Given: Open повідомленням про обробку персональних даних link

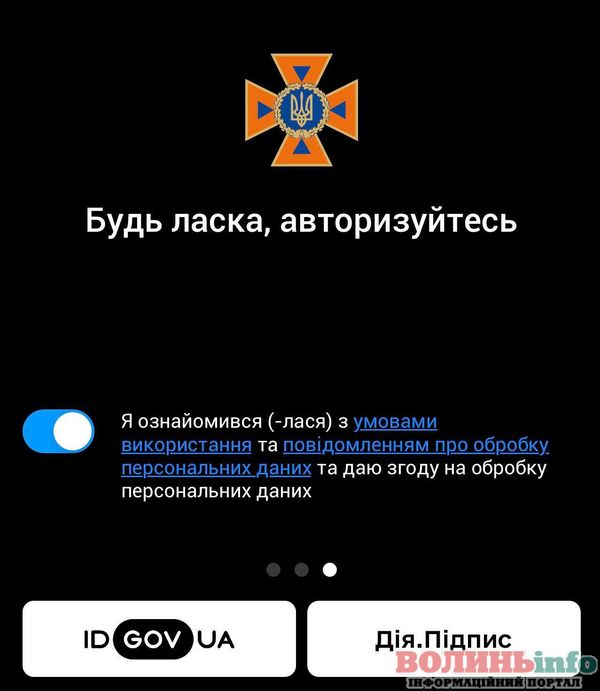Looking at the screenshot, I should point(415,444).
